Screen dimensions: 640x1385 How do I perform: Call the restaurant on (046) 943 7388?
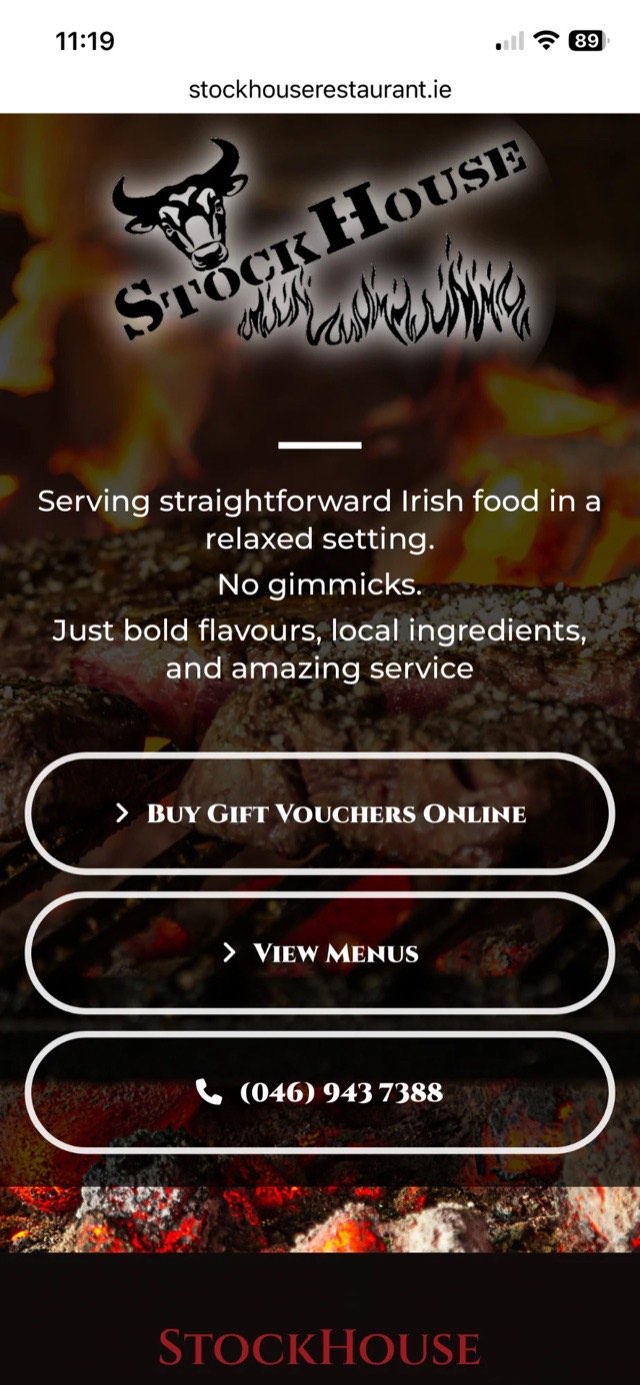(x=320, y=1092)
